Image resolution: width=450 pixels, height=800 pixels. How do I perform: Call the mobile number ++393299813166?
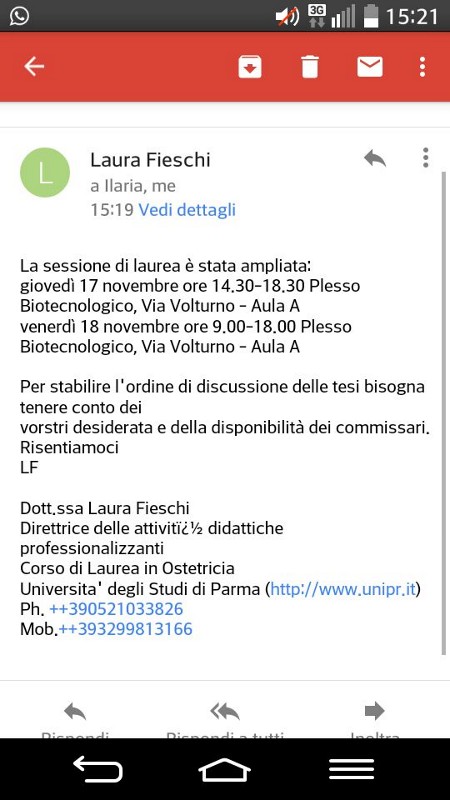(126, 629)
